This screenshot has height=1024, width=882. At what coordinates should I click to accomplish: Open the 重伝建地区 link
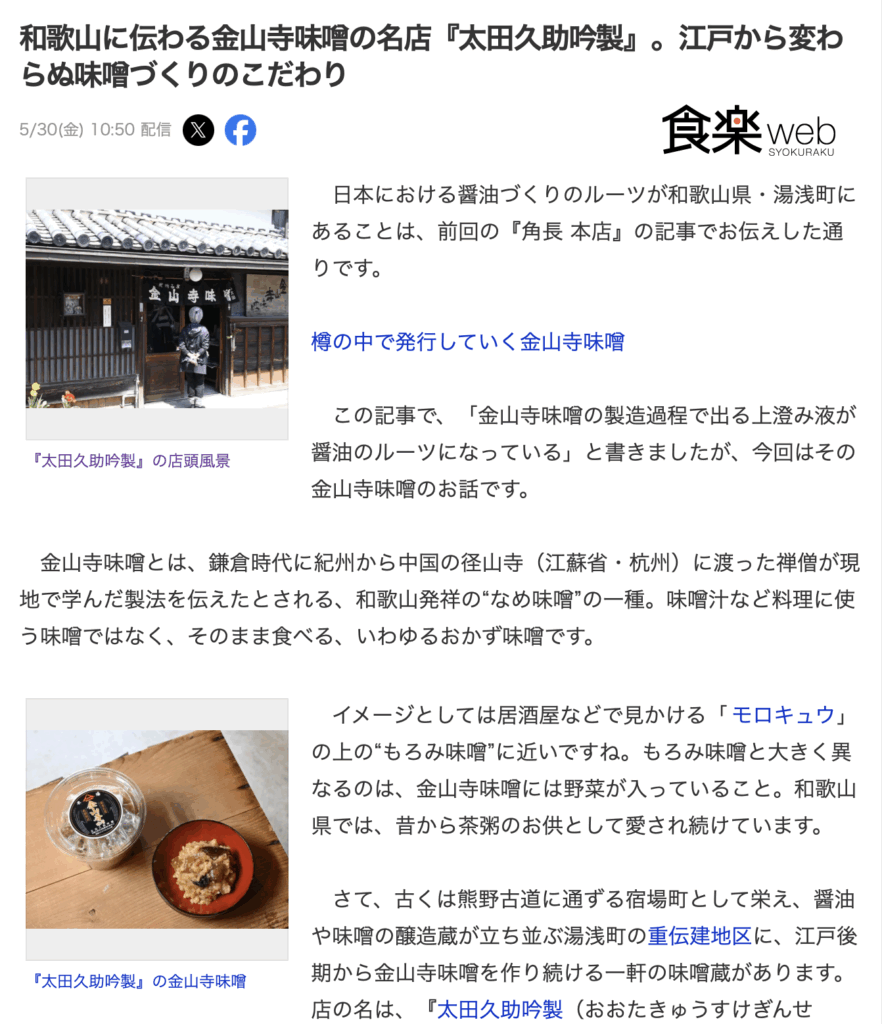point(699,937)
